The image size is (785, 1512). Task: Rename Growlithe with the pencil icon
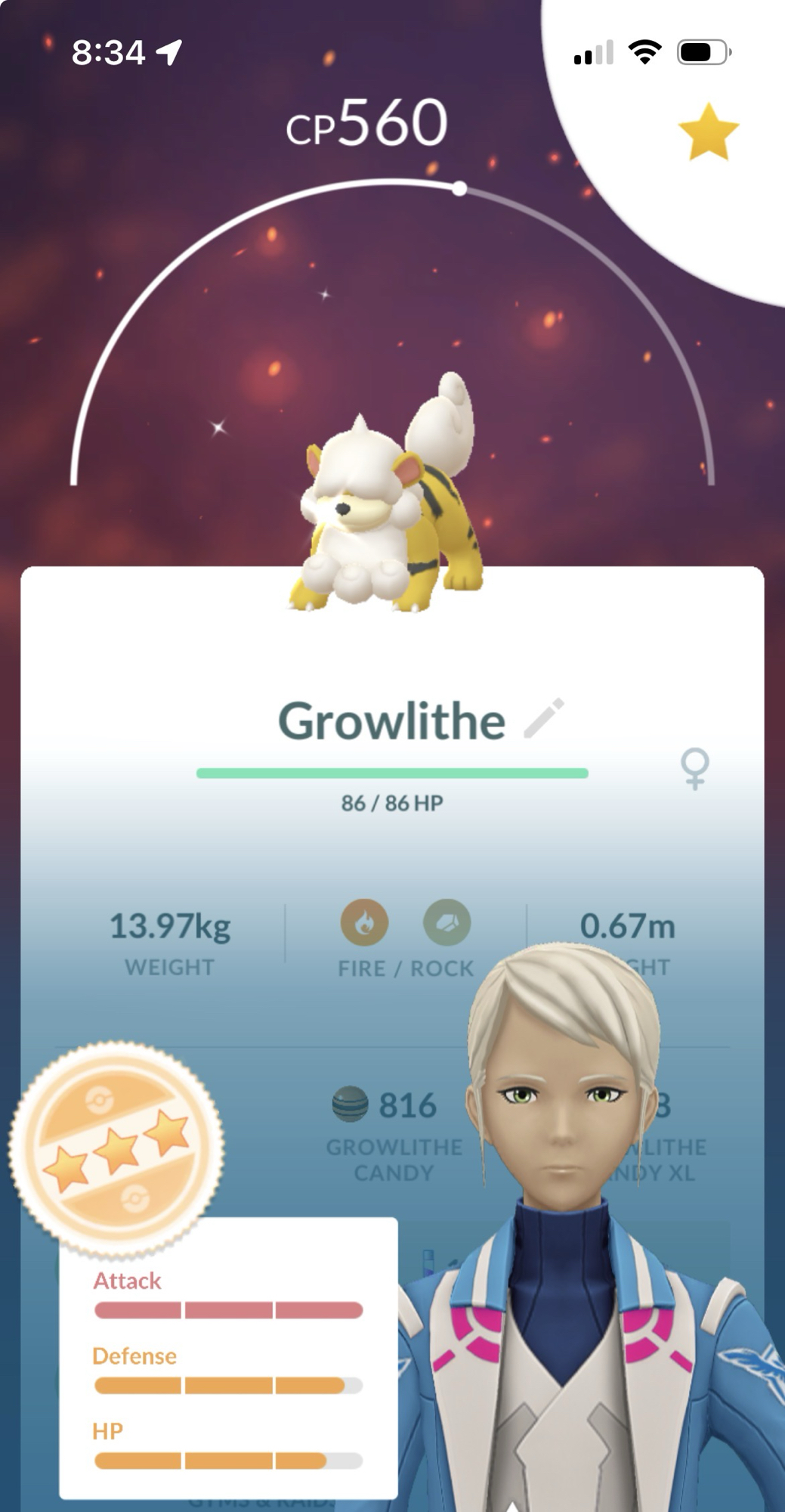click(x=544, y=718)
